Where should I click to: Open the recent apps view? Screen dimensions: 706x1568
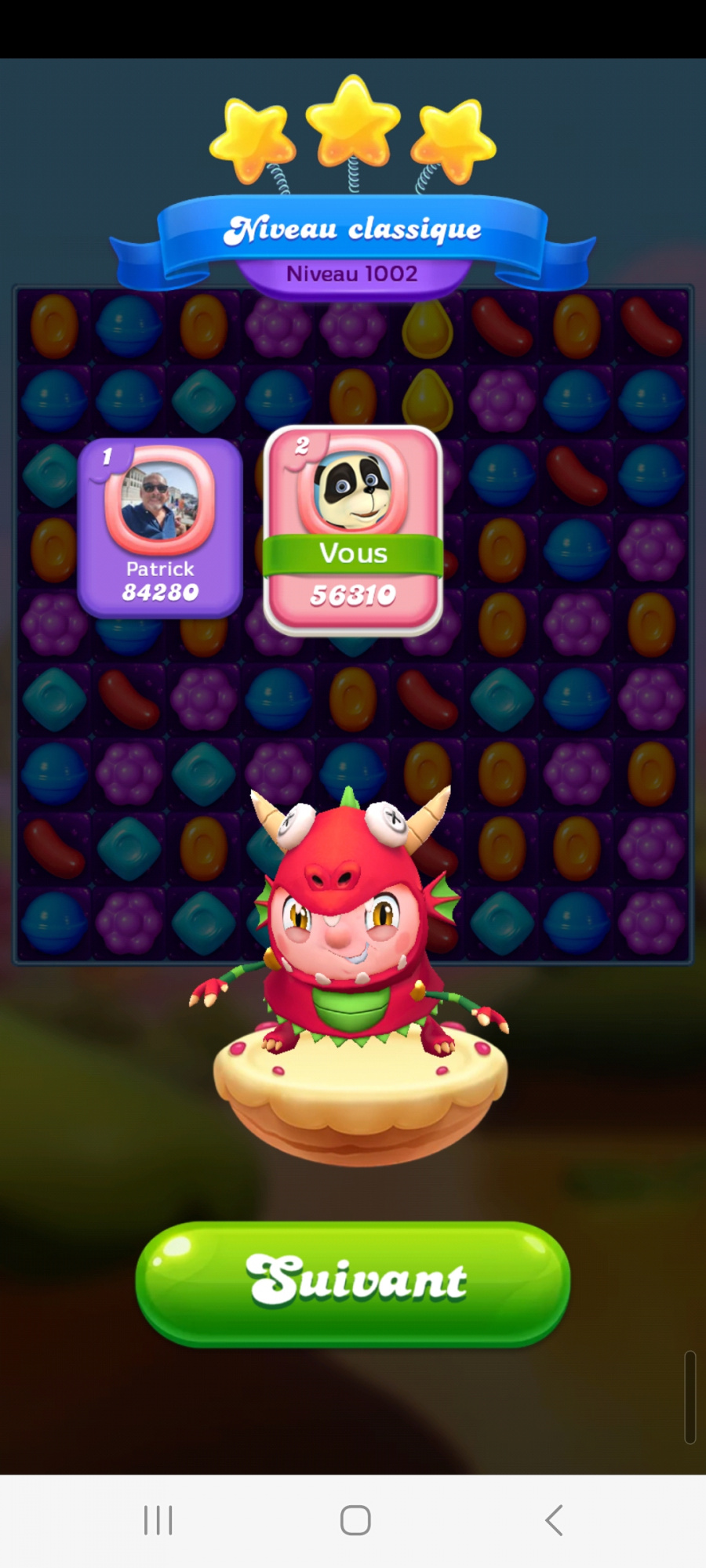pyautogui.click(x=158, y=1520)
